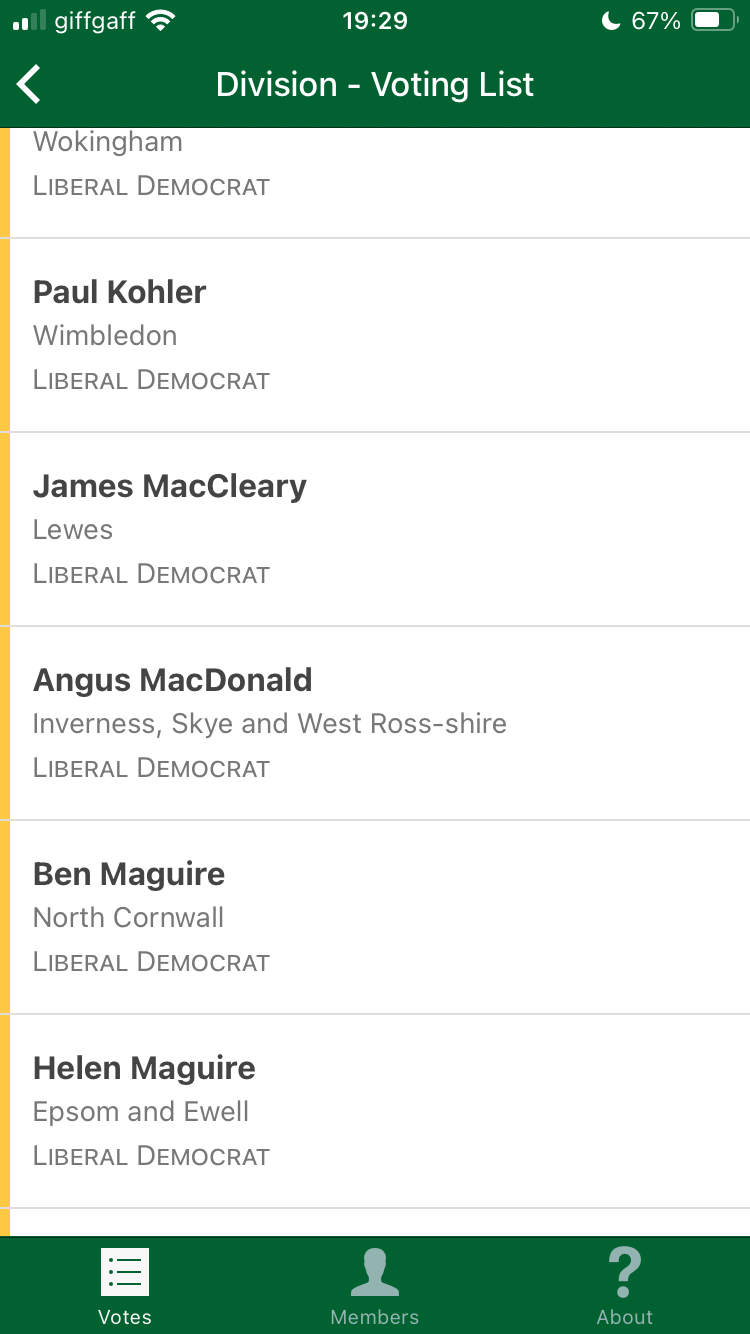Switch to the Members tab
The width and height of the screenshot is (750, 1334).
375,1286
